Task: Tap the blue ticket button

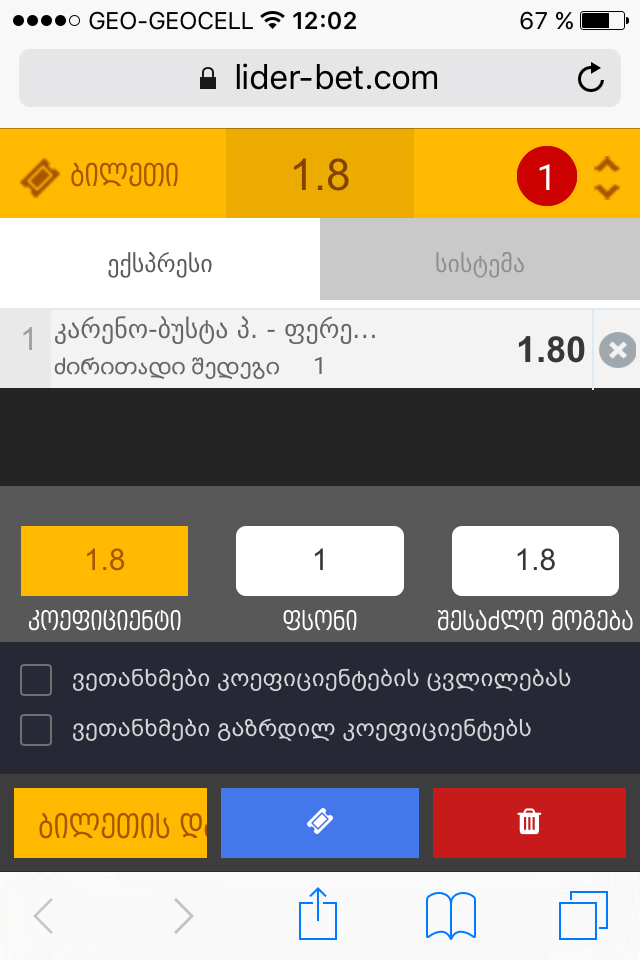Action: pyautogui.click(x=320, y=823)
